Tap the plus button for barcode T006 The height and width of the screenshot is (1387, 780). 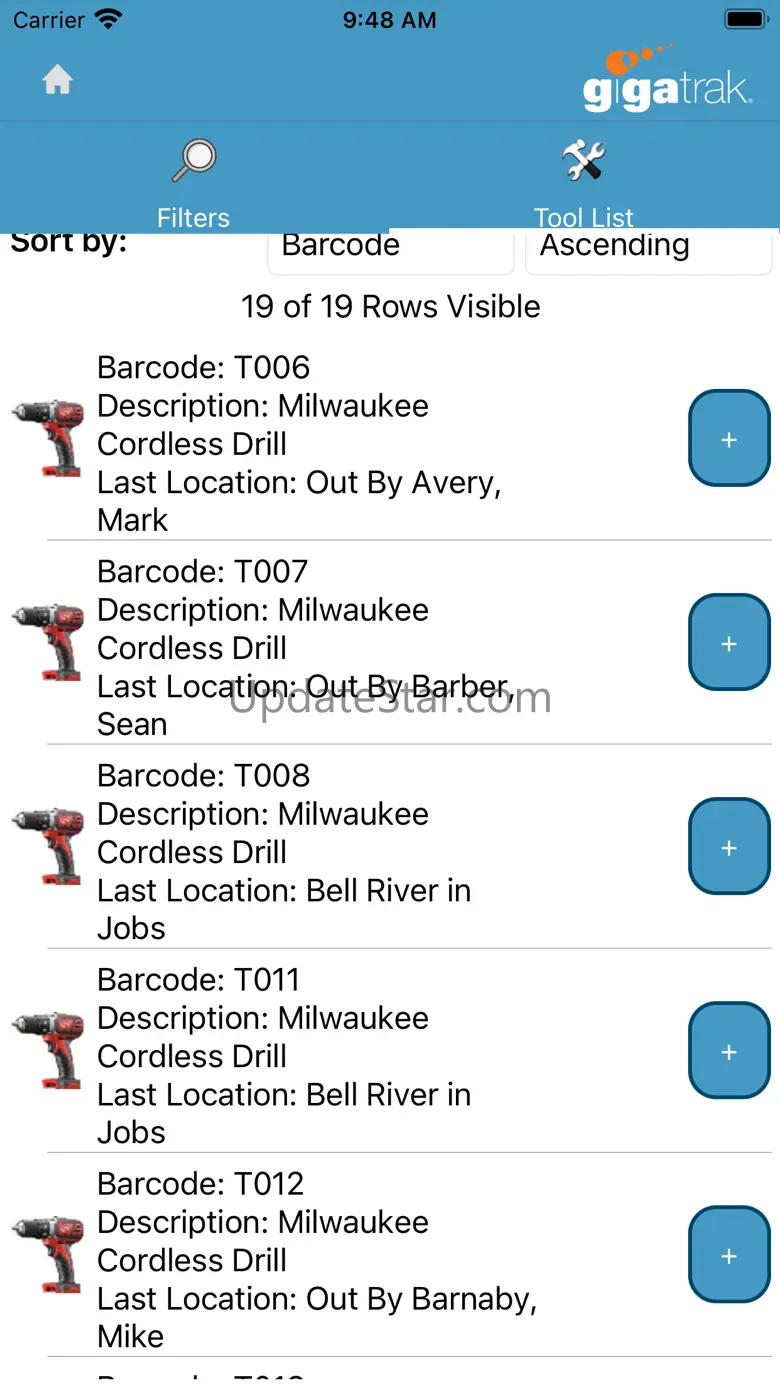(729, 439)
